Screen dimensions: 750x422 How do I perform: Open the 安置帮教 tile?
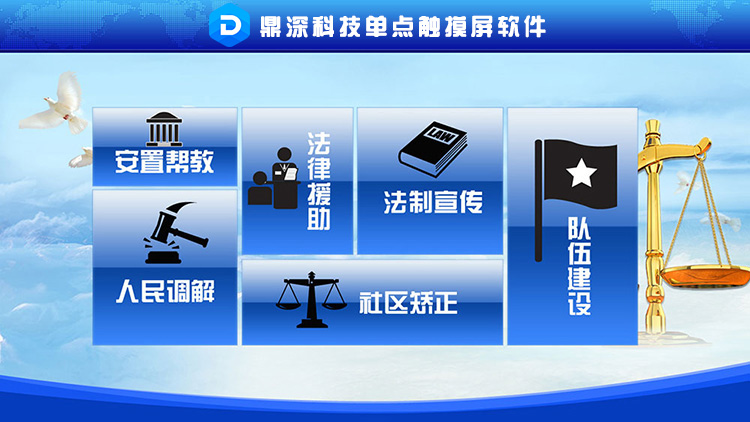(x=165, y=147)
